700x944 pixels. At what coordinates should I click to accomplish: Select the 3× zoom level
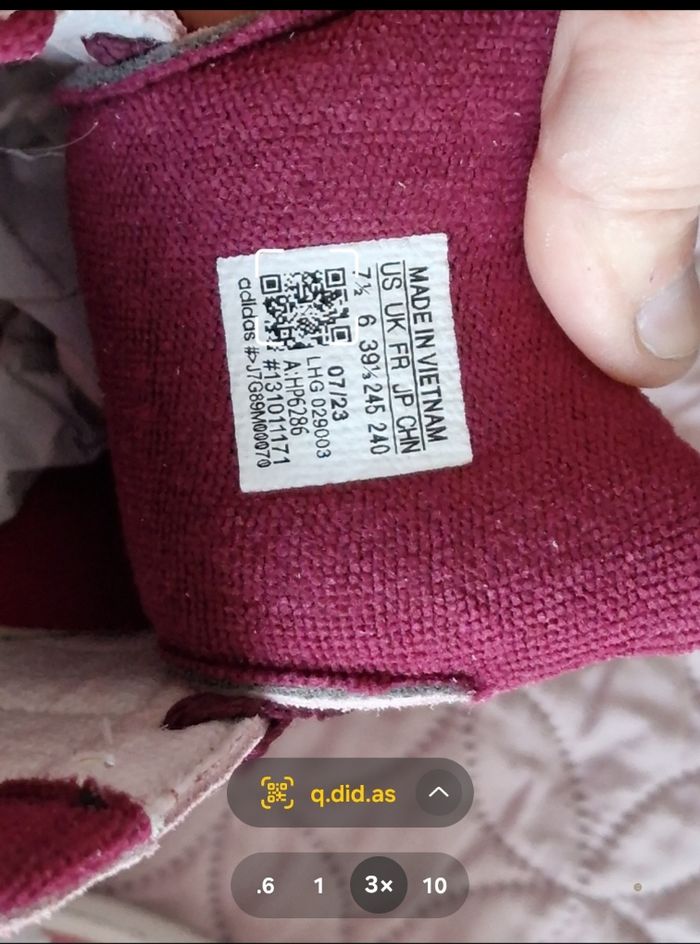378,886
